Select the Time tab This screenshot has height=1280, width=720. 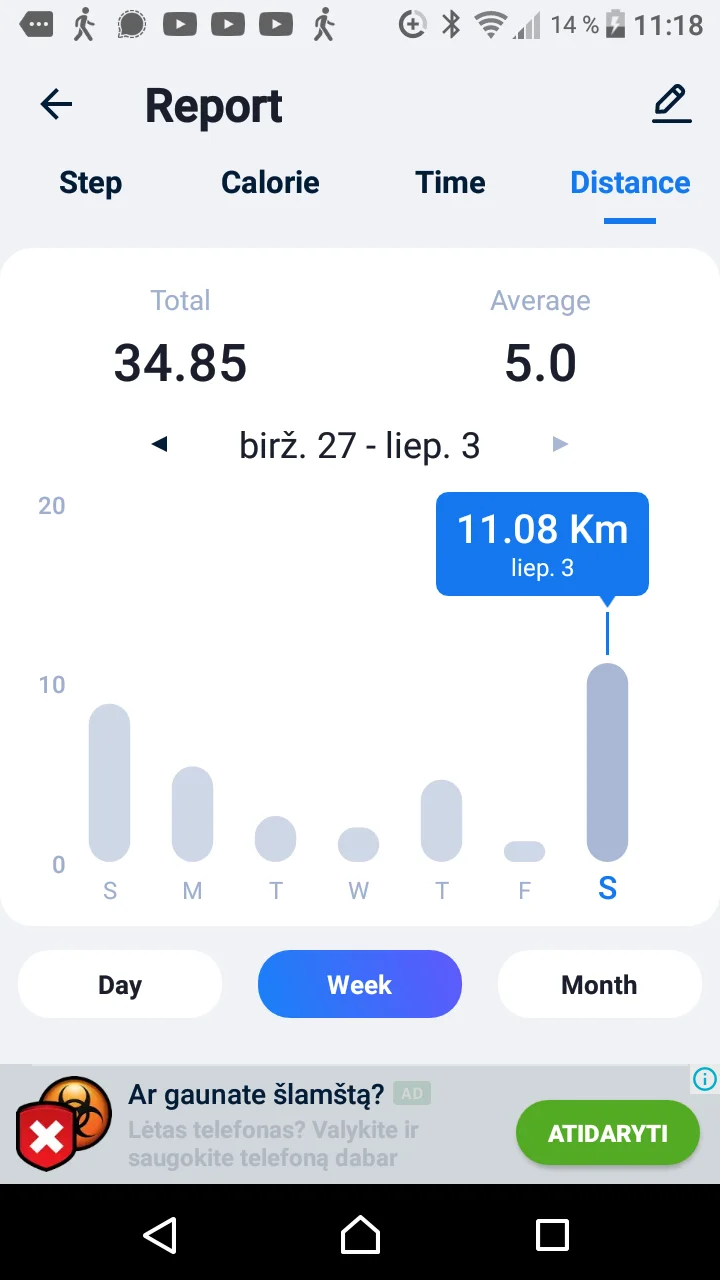tap(450, 183)
